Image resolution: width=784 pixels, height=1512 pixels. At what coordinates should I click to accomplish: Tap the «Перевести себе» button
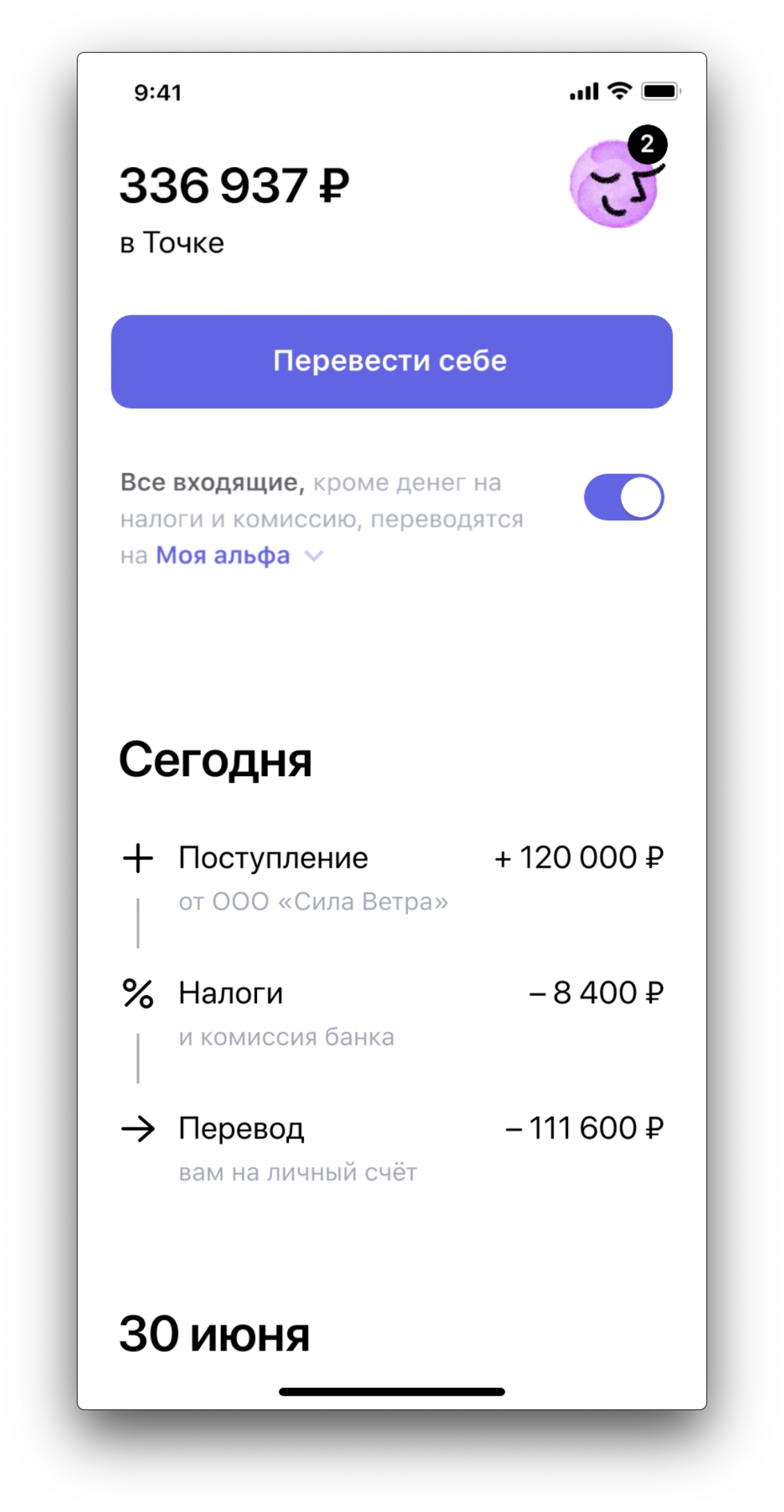click(391, 362)
